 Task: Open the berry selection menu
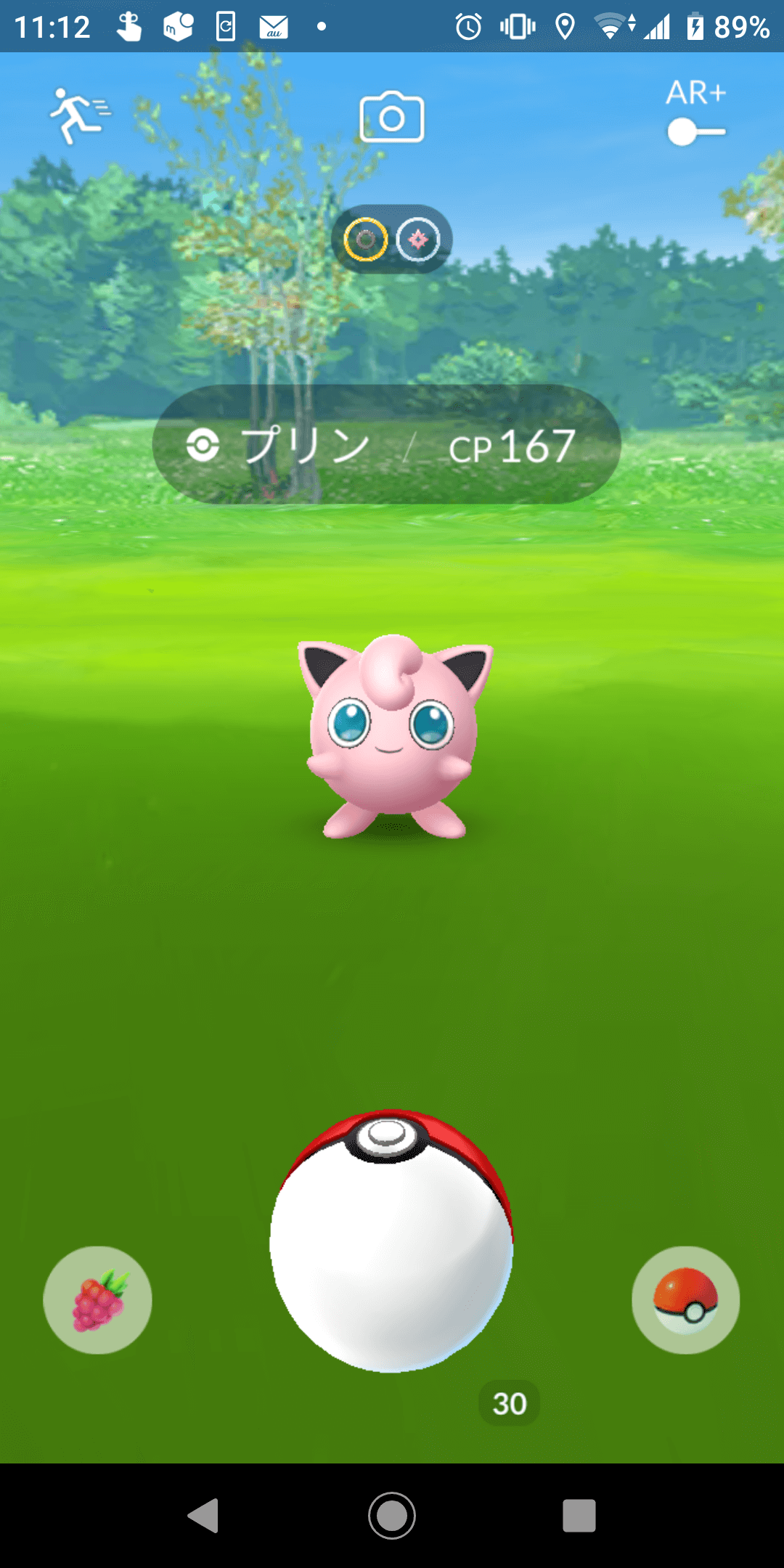(x=98, y=1300)
